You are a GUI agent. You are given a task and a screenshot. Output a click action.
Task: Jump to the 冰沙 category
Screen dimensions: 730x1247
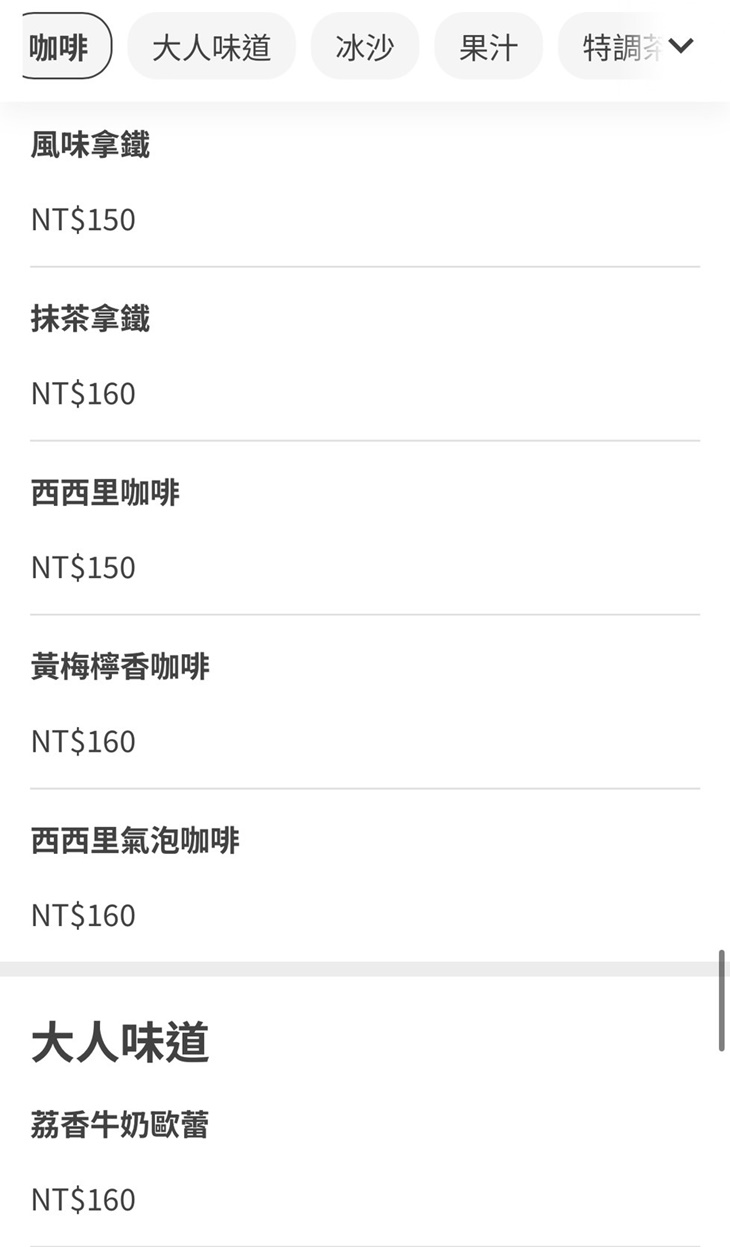click(x=364, y=46)
